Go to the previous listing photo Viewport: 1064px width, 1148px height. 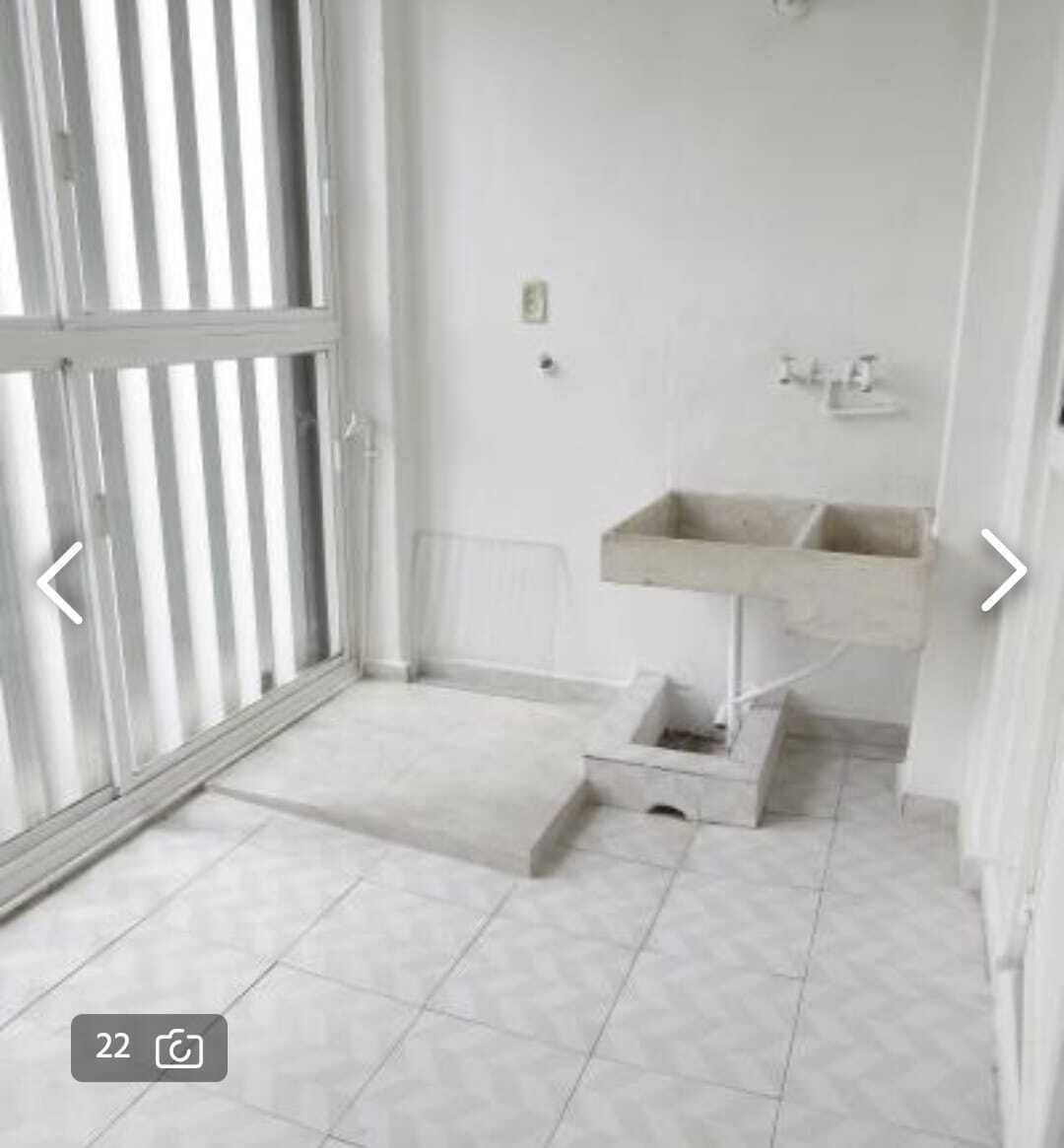pos(60,582)
